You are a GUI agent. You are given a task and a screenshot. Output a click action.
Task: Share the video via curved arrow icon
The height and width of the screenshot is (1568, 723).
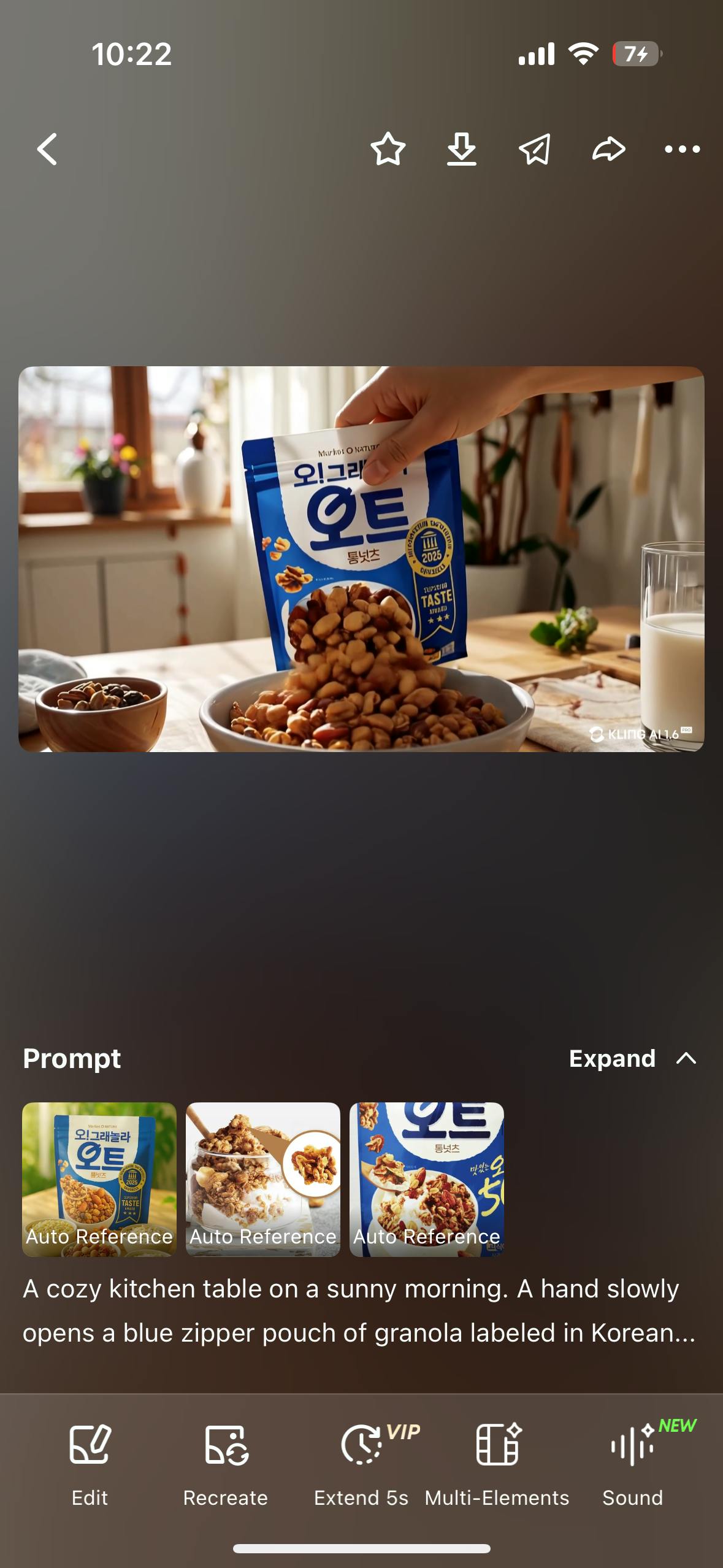coord(608,149)
